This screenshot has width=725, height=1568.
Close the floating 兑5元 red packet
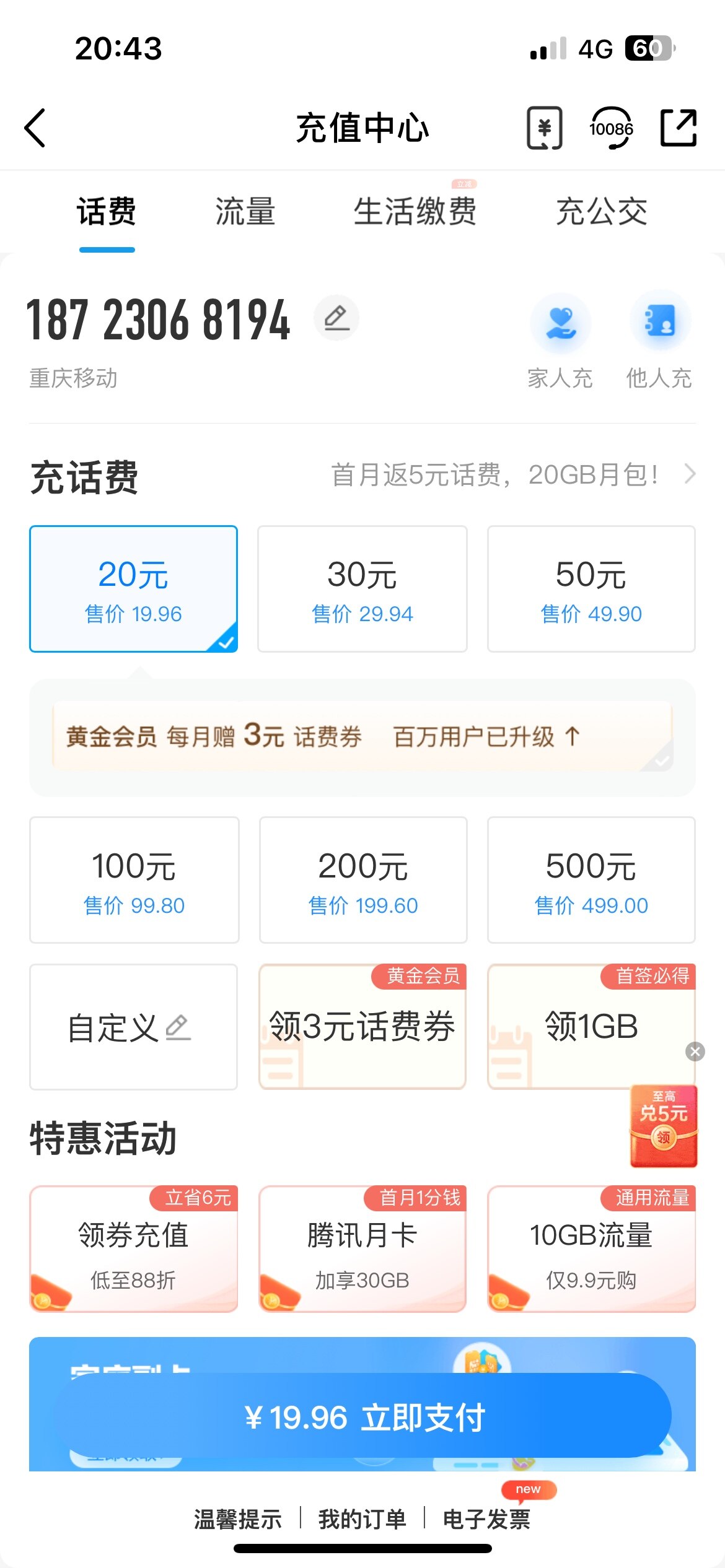[x=695, y=1052]
